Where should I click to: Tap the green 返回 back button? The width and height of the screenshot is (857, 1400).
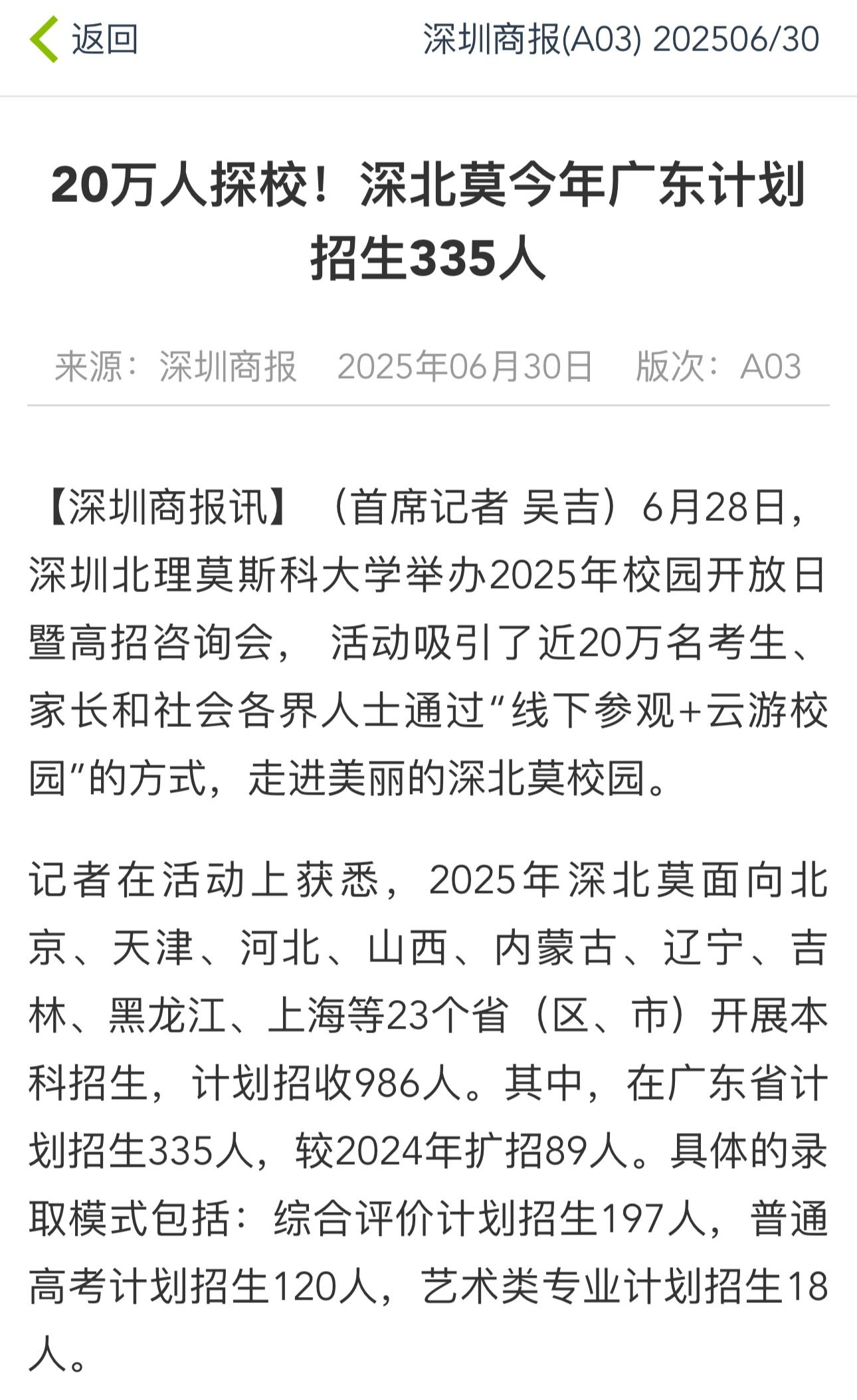[84, 39]
